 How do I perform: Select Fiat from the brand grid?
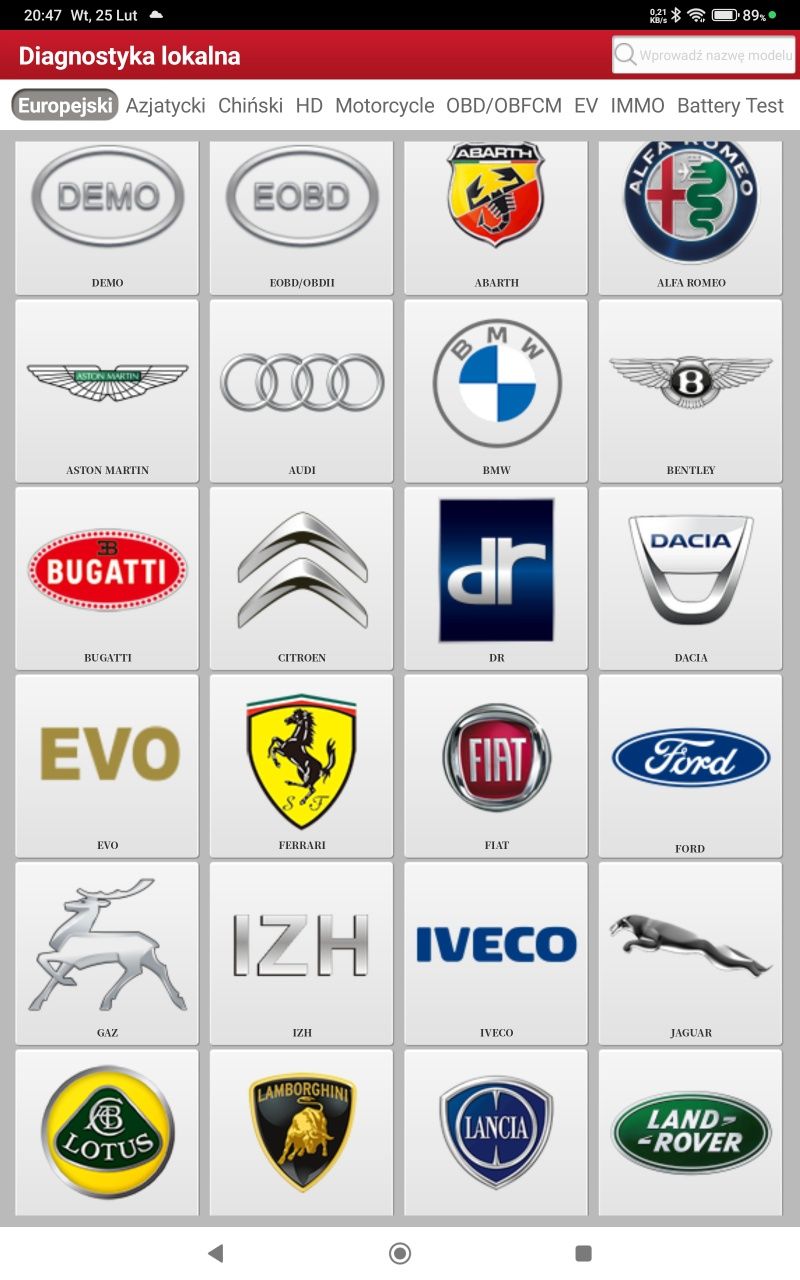tap(496, 765)
